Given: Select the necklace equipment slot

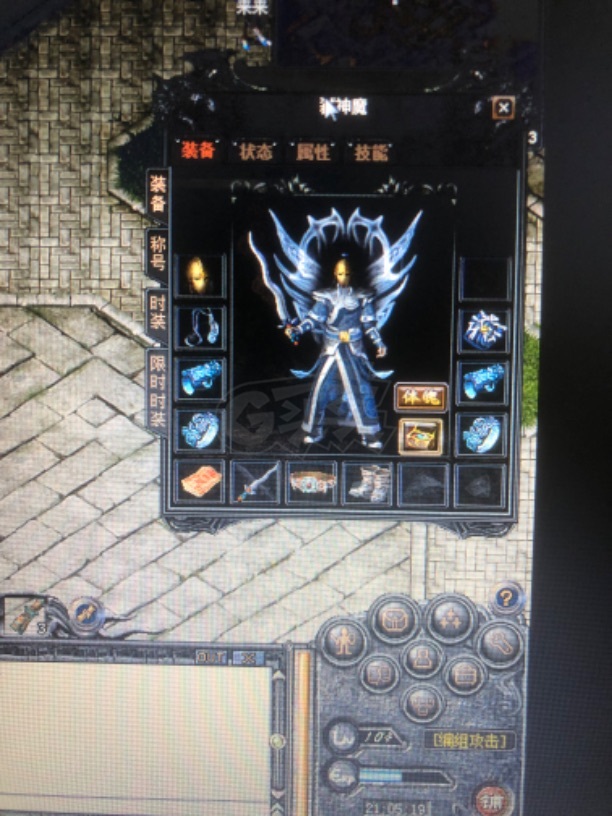Looking at the screenshot, I should (x=200, y=327).
